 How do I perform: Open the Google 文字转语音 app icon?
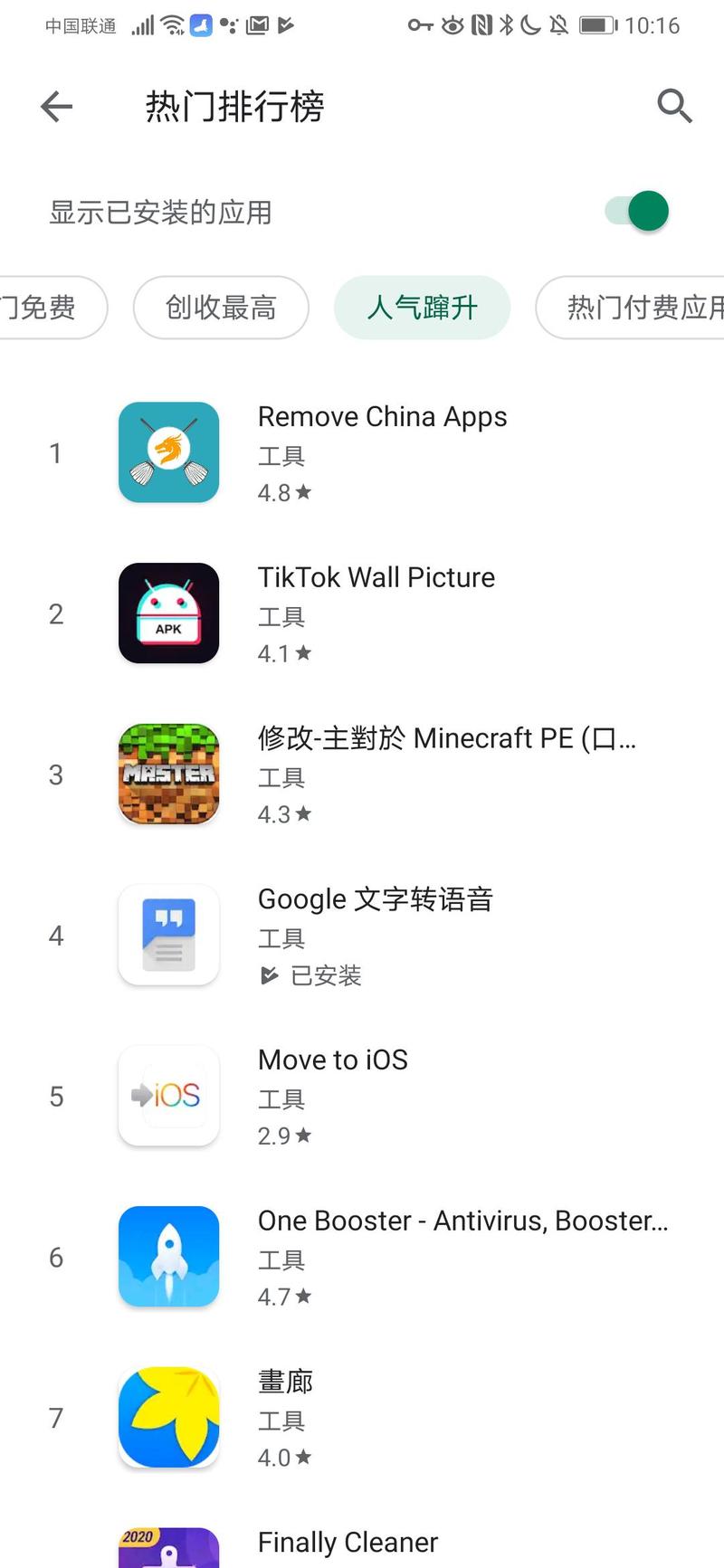168,935
